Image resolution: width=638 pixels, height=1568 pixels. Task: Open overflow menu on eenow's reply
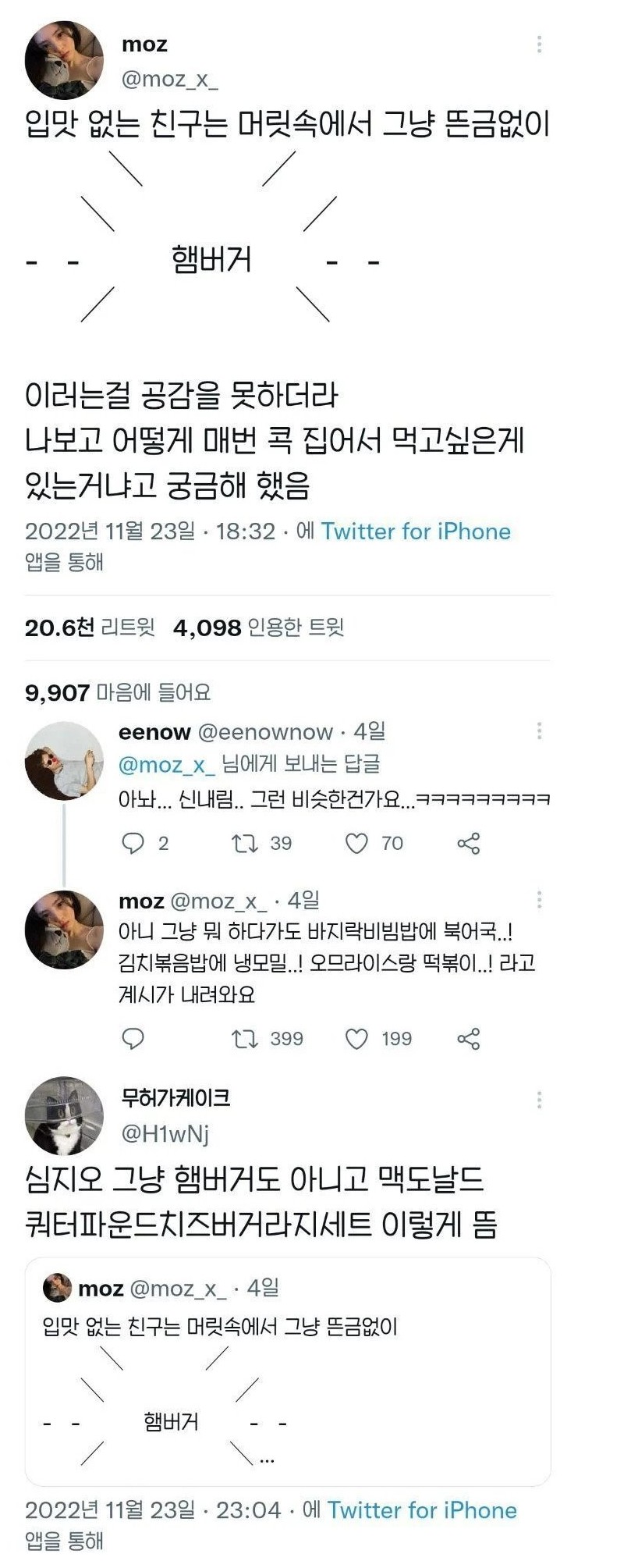click(539, 731)
